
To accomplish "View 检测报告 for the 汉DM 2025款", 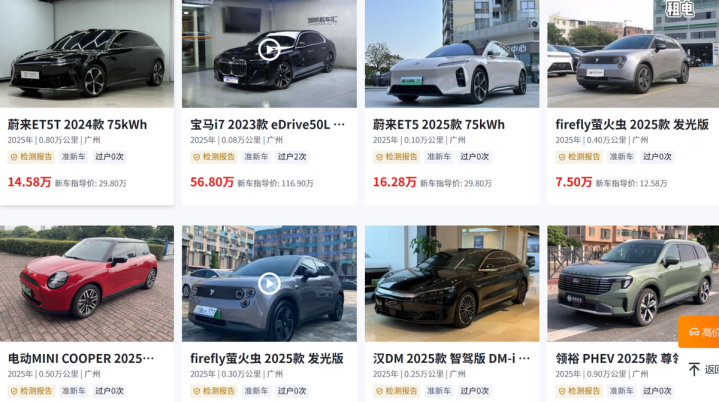I will click(397, 391).
